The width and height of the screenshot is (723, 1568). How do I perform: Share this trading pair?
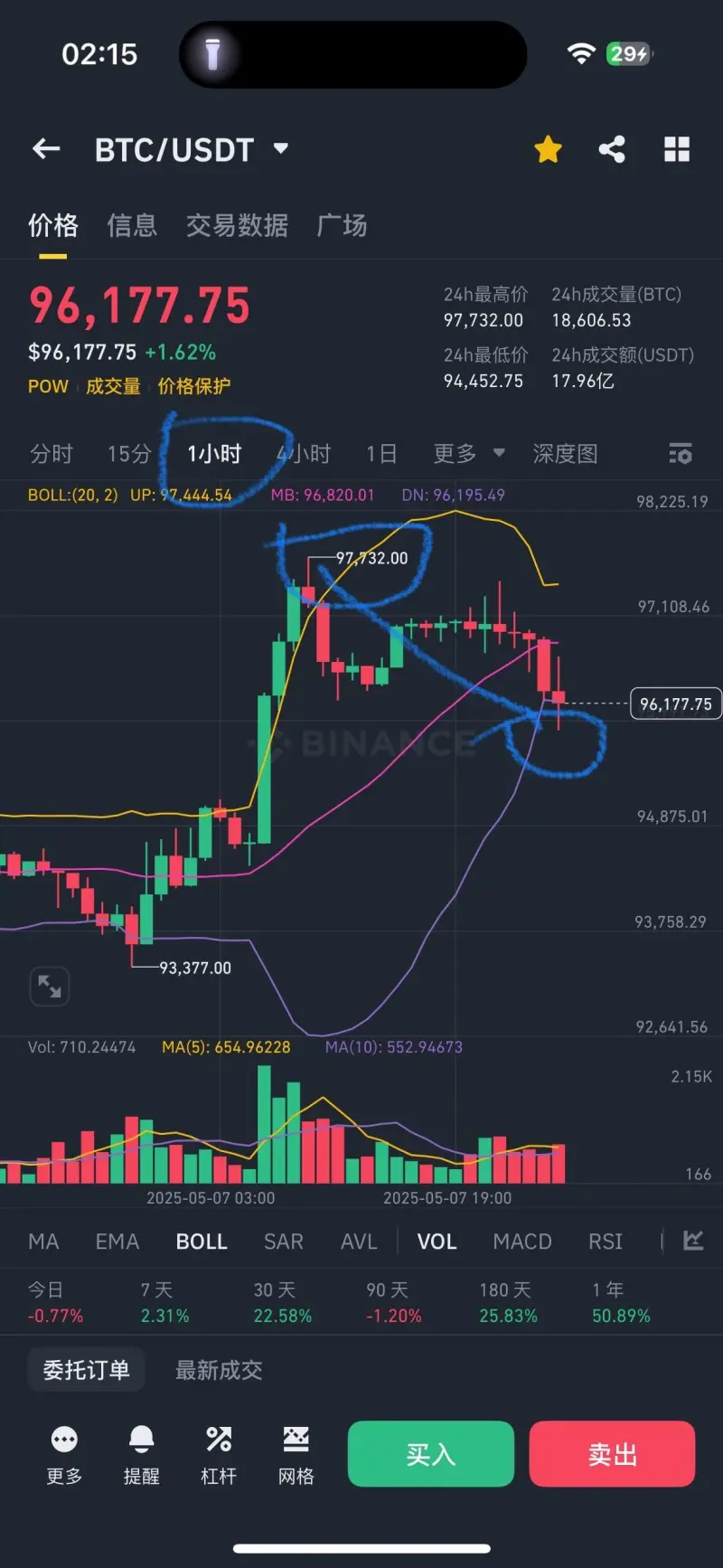pos(612,149)
